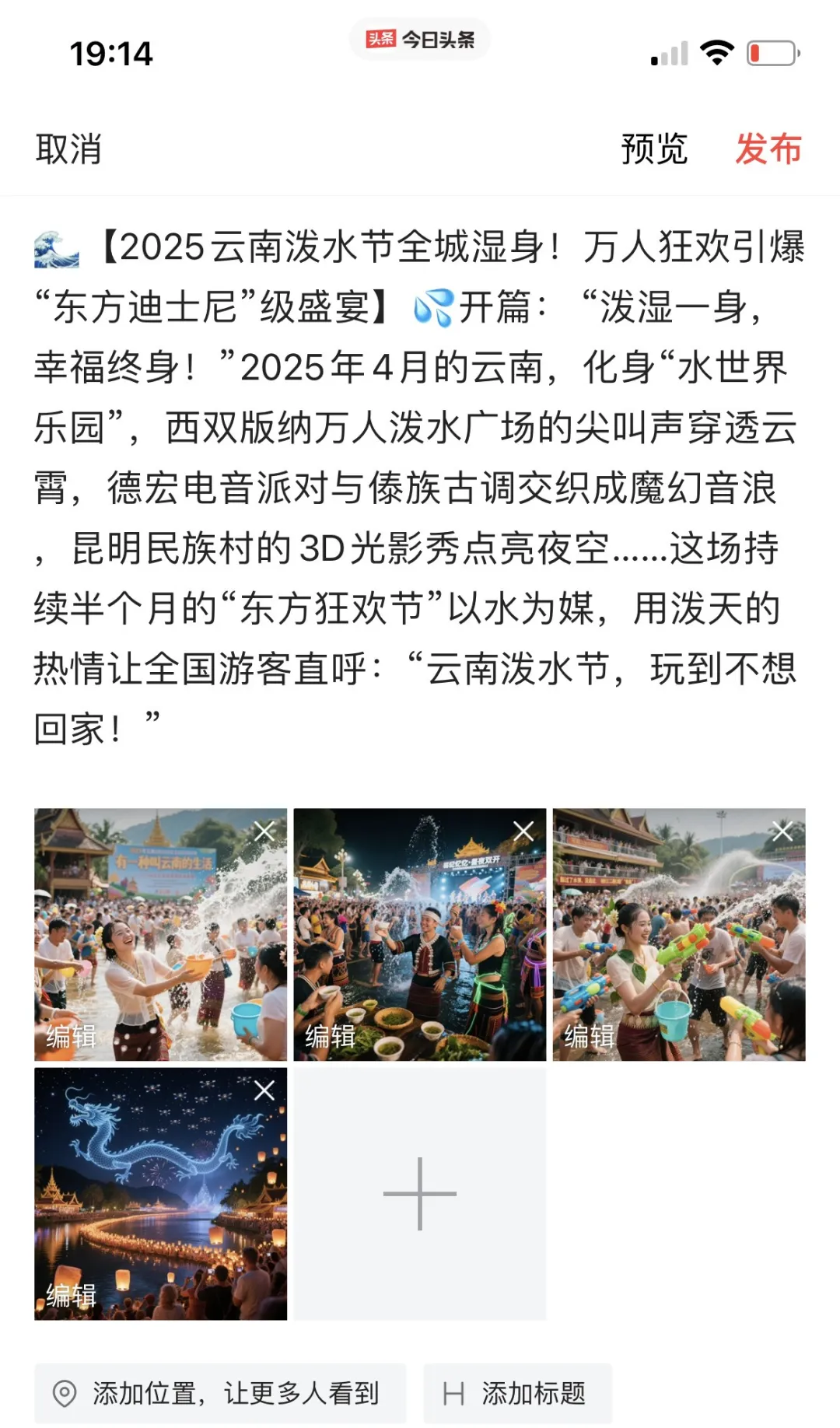Remove the night stage party photo
The image size is (840, 1428).
coord(523,831)
